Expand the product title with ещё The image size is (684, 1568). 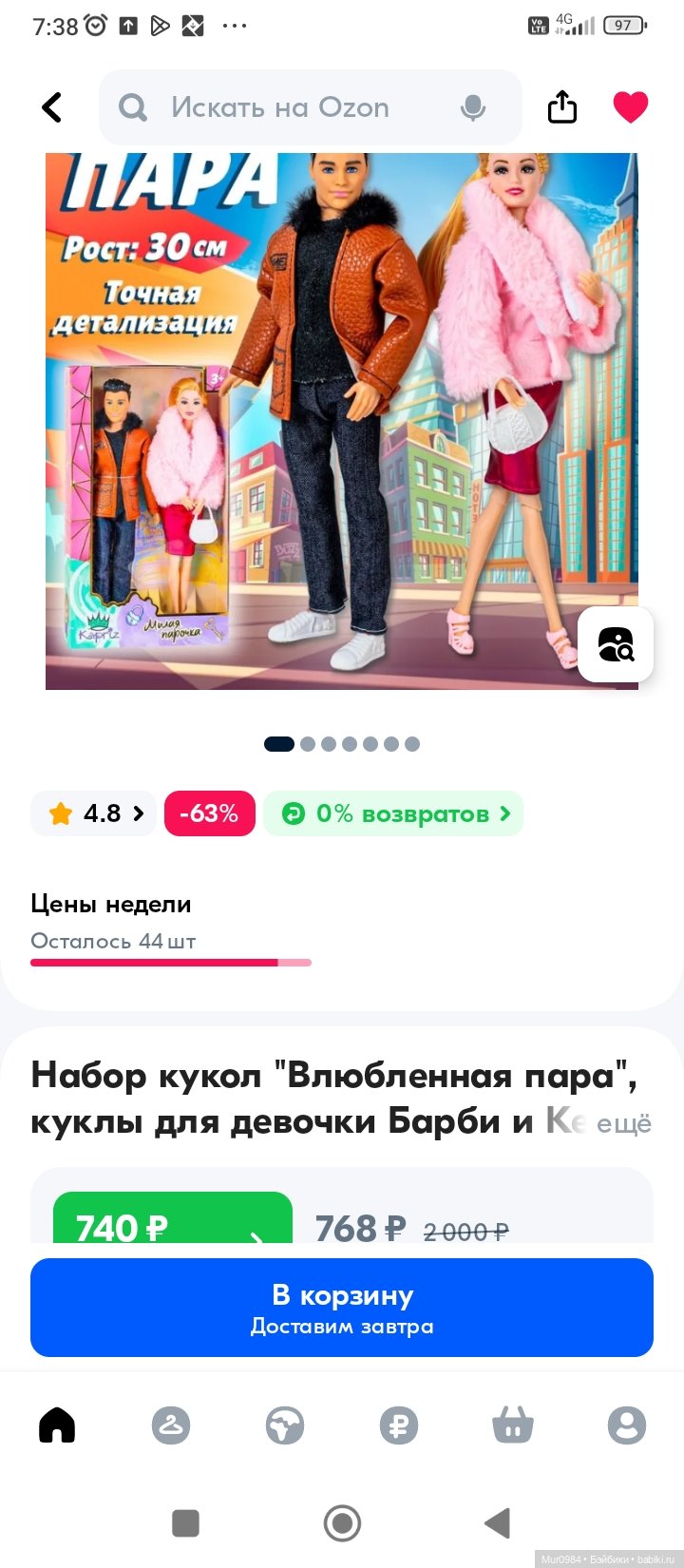point(623,1124)
